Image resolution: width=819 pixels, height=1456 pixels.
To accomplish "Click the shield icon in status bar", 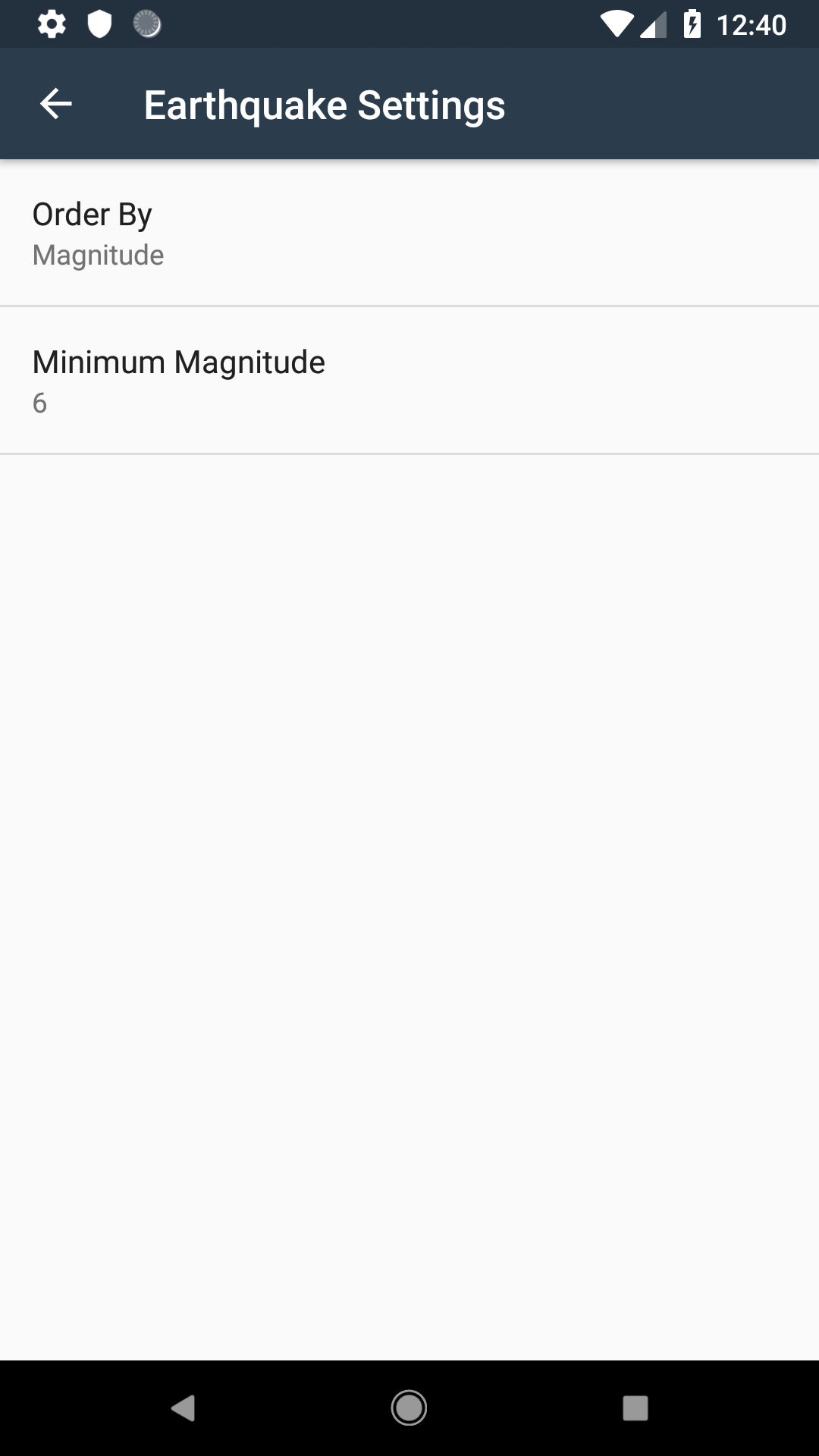I will coord(99,24).
